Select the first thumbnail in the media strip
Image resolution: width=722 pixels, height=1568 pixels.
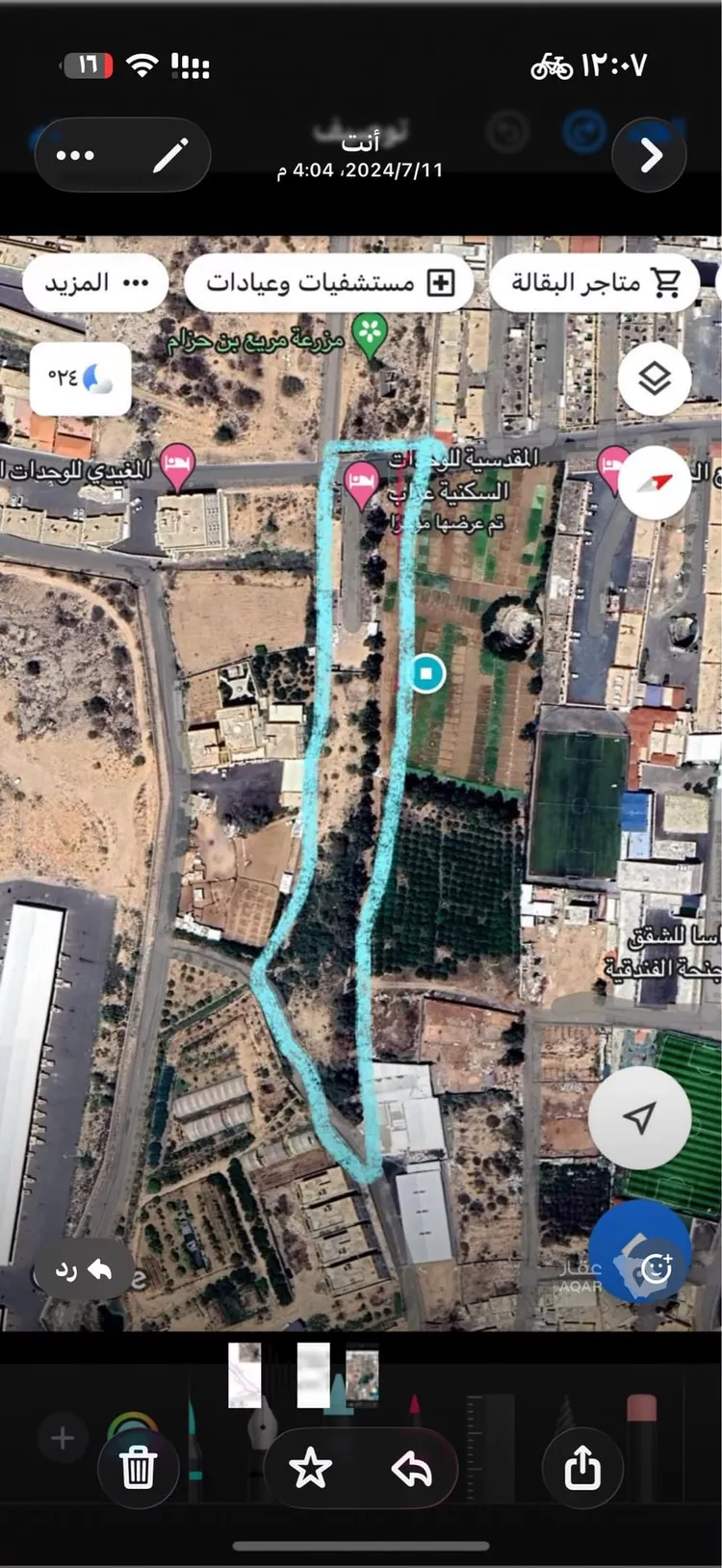[245, 1374]
